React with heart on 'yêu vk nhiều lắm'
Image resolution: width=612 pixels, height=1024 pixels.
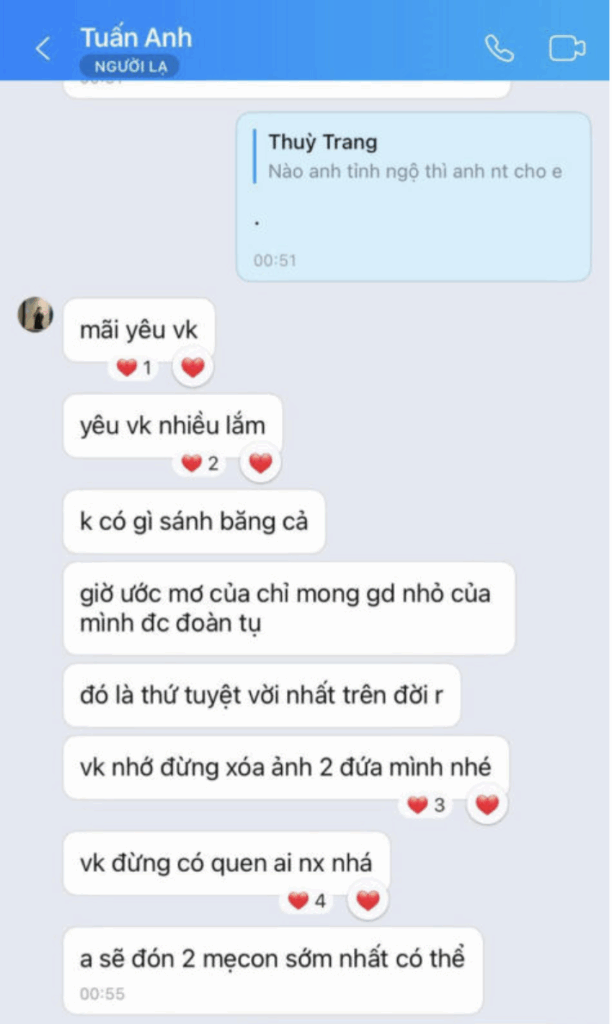260,463
